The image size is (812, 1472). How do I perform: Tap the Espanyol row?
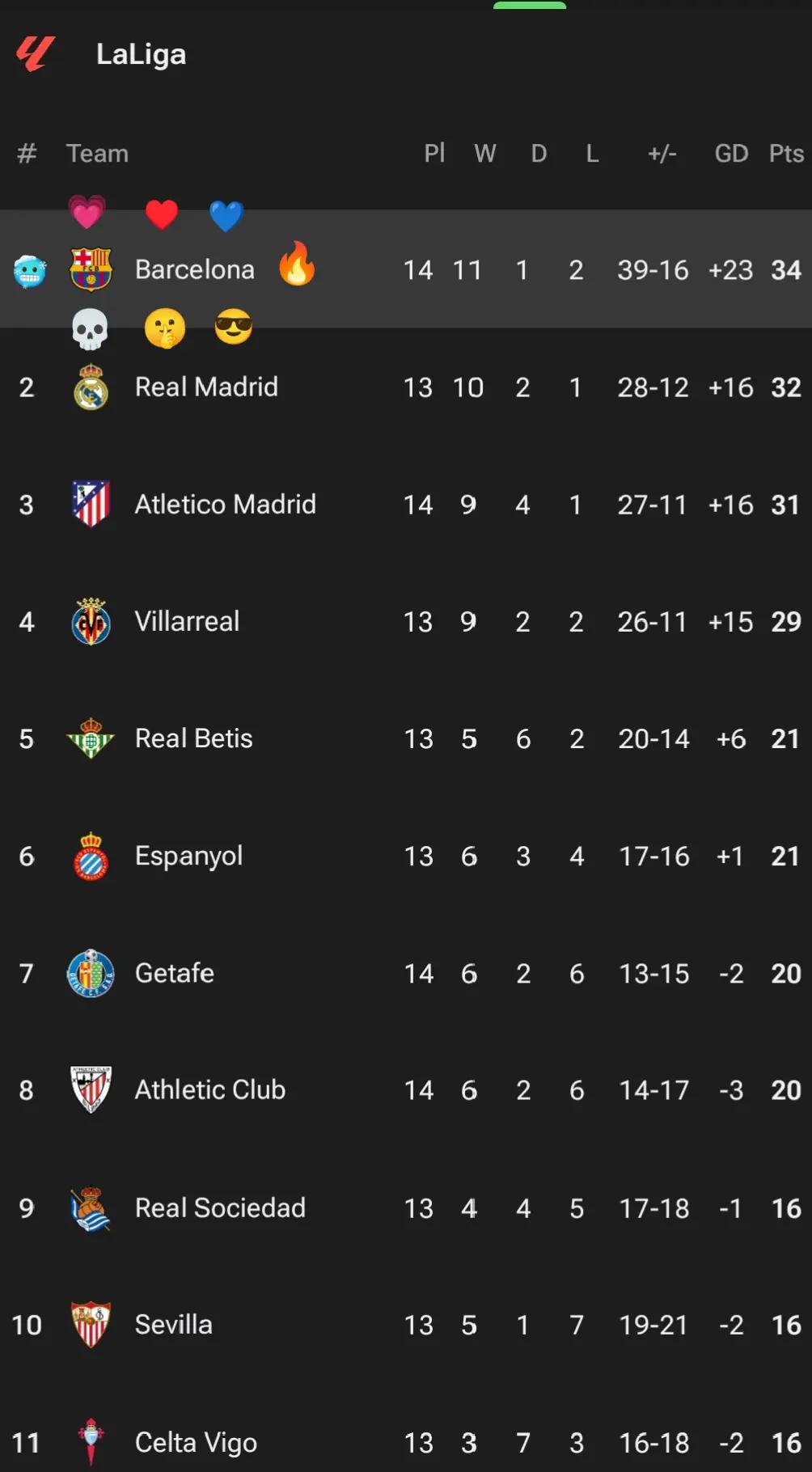point(406,856)
